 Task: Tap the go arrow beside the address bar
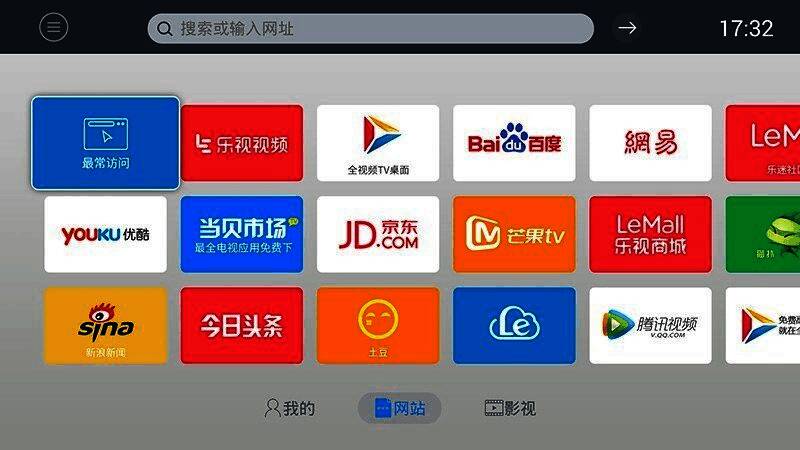pos(627,28)
